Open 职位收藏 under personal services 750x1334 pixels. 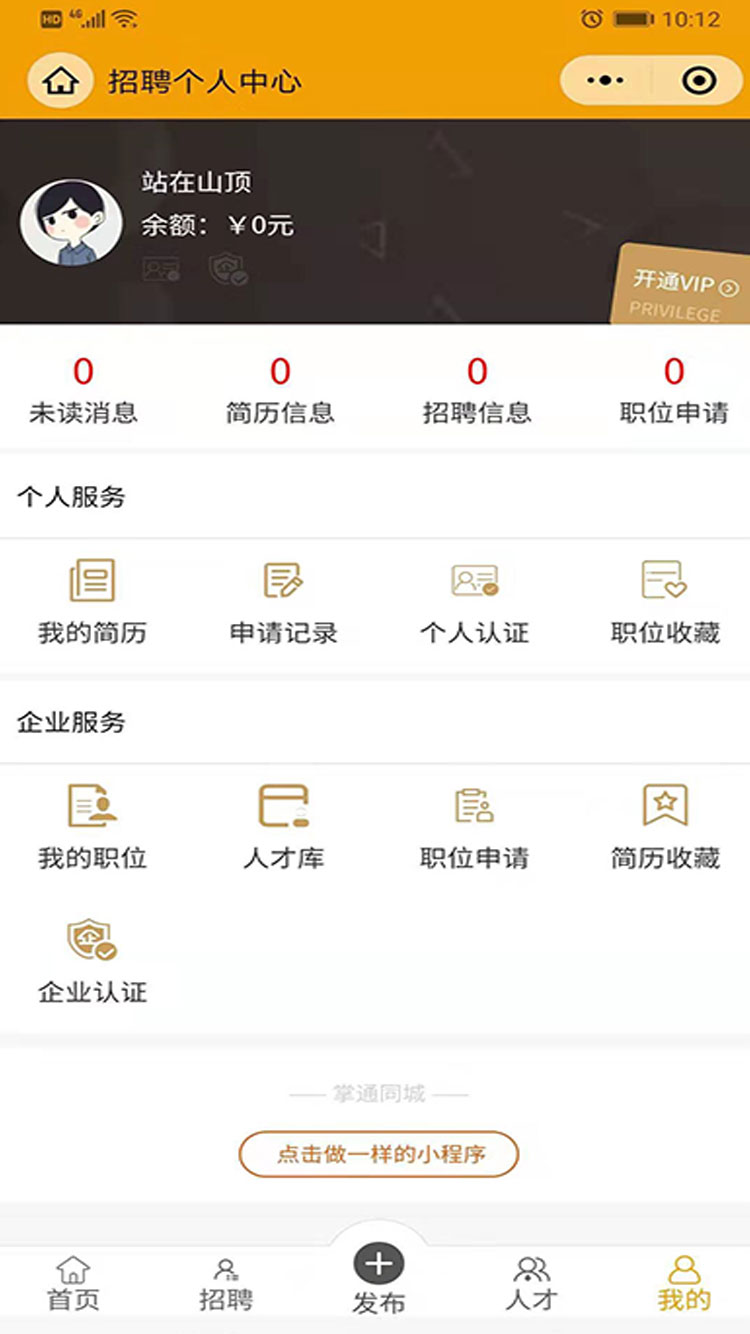point(665,602)
